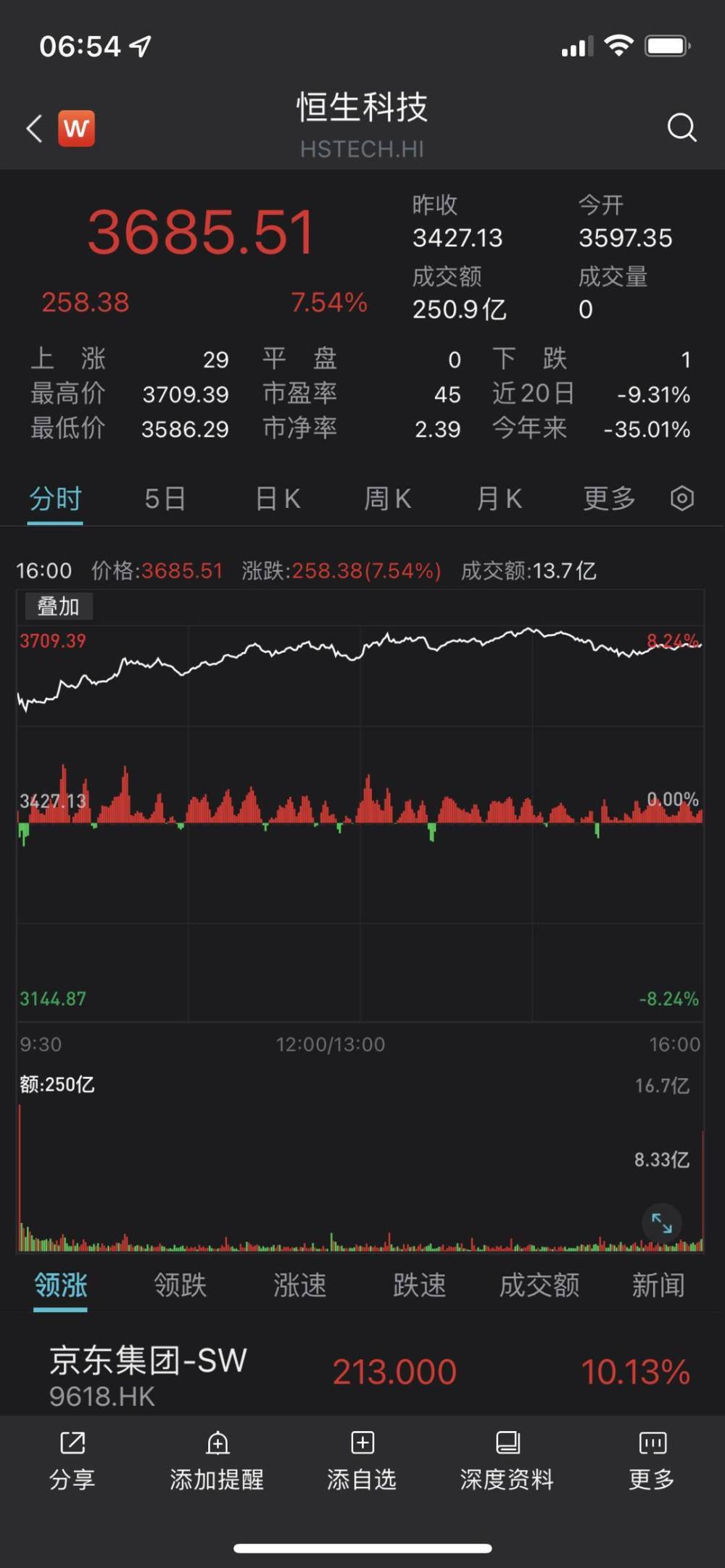Tap the 叠加 overlay button
The width and height of the screenshot is (725, 1568).
tap(59, 606)
